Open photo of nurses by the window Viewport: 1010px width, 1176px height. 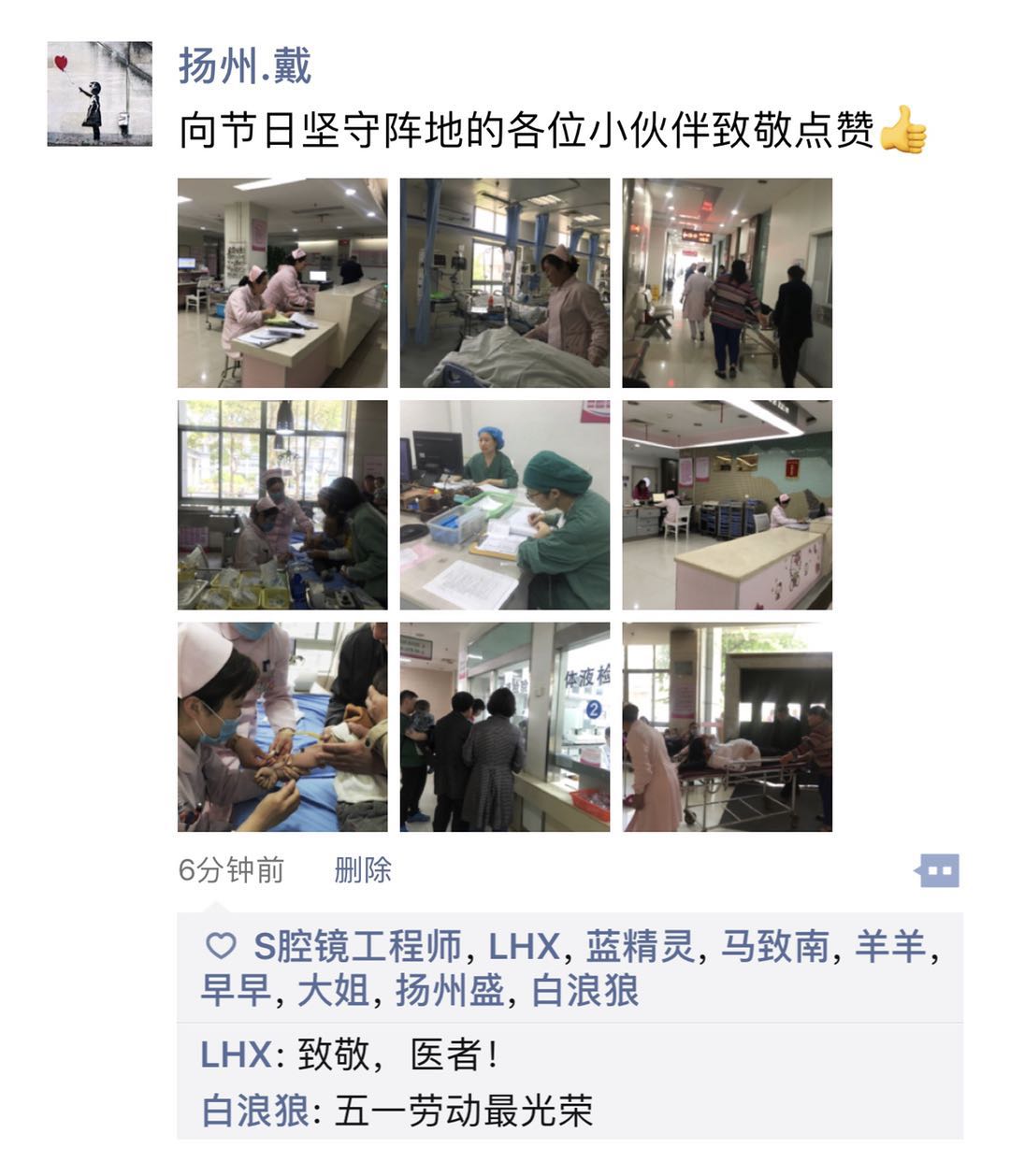point(282,505)
